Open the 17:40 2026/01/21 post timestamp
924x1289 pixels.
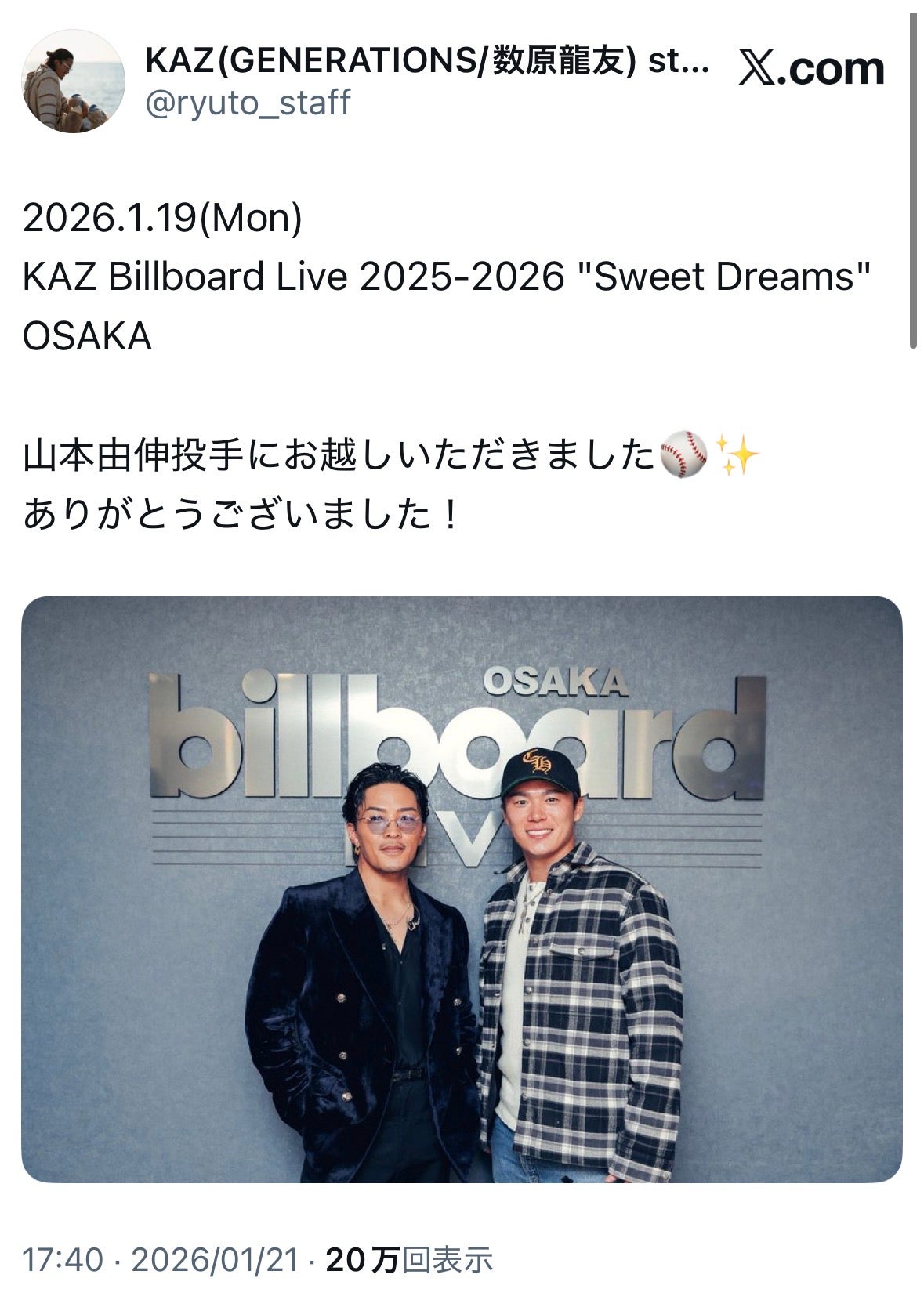tap(161, 1259)
